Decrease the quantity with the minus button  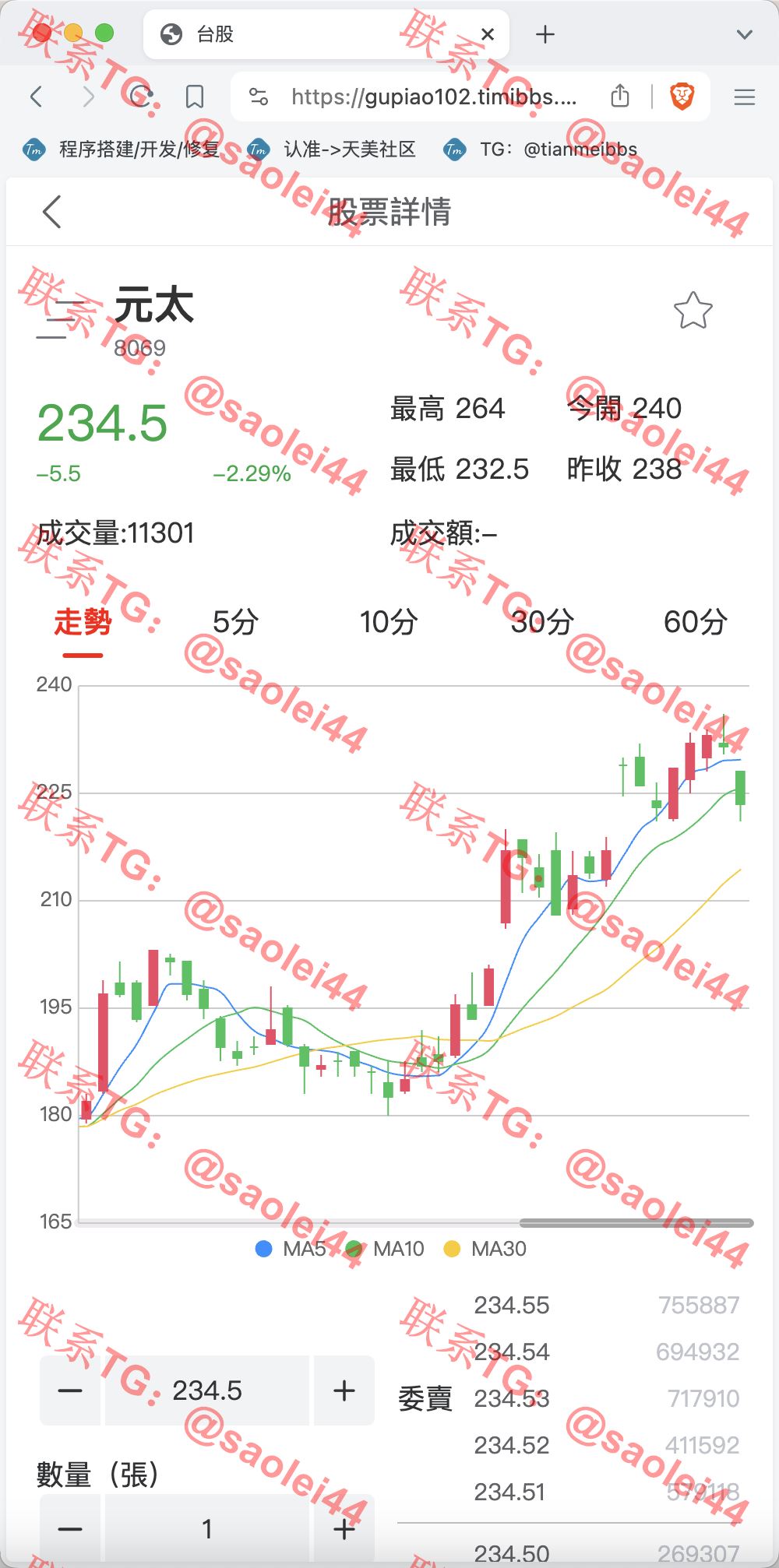coord(70,1529)
